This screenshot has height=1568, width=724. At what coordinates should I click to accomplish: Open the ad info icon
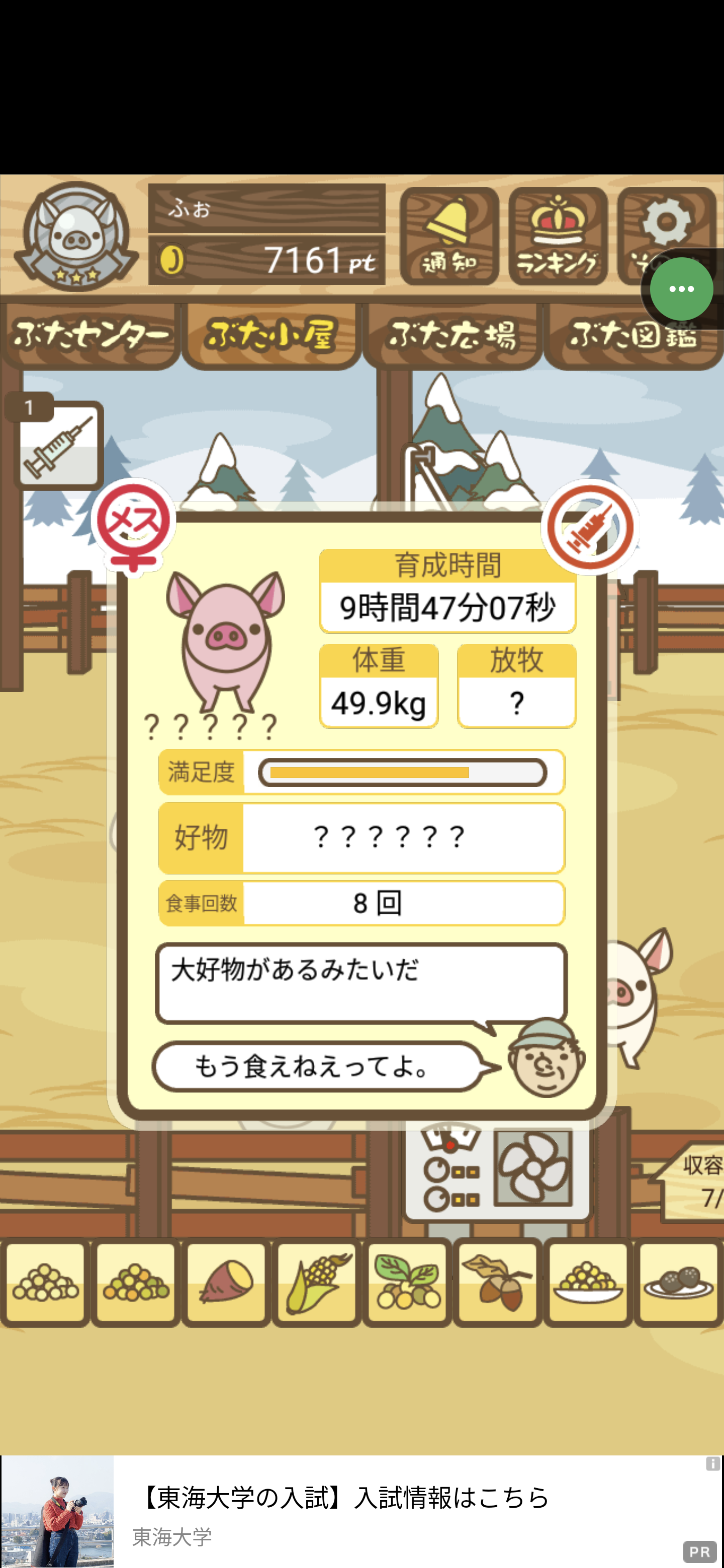point(712,1464)
